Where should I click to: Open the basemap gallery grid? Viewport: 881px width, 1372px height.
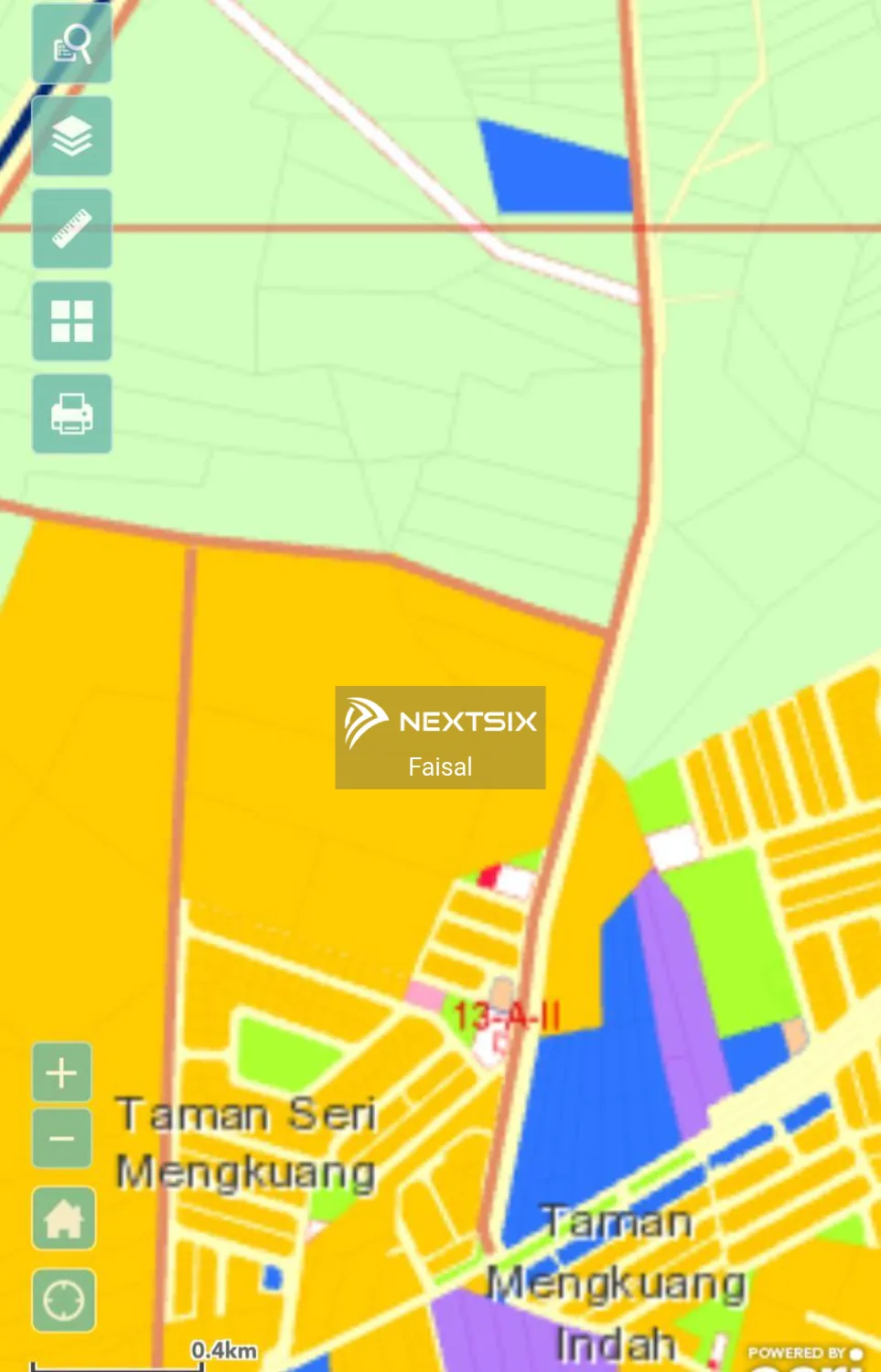click(x=71, y=321)
